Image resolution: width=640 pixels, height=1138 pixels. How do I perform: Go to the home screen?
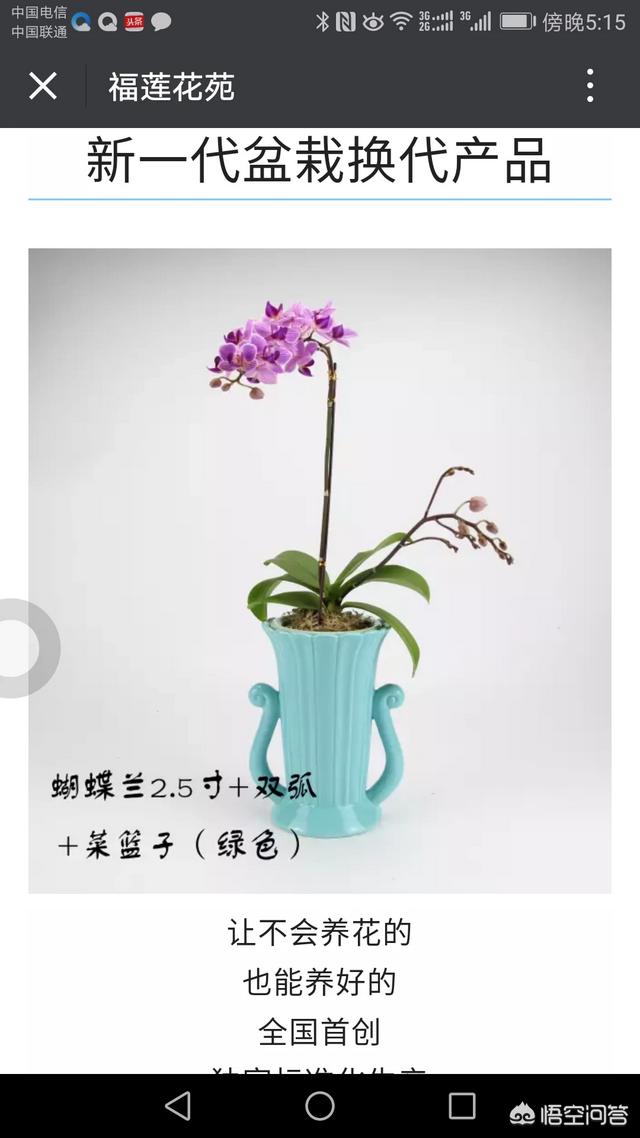point(320,1105)
